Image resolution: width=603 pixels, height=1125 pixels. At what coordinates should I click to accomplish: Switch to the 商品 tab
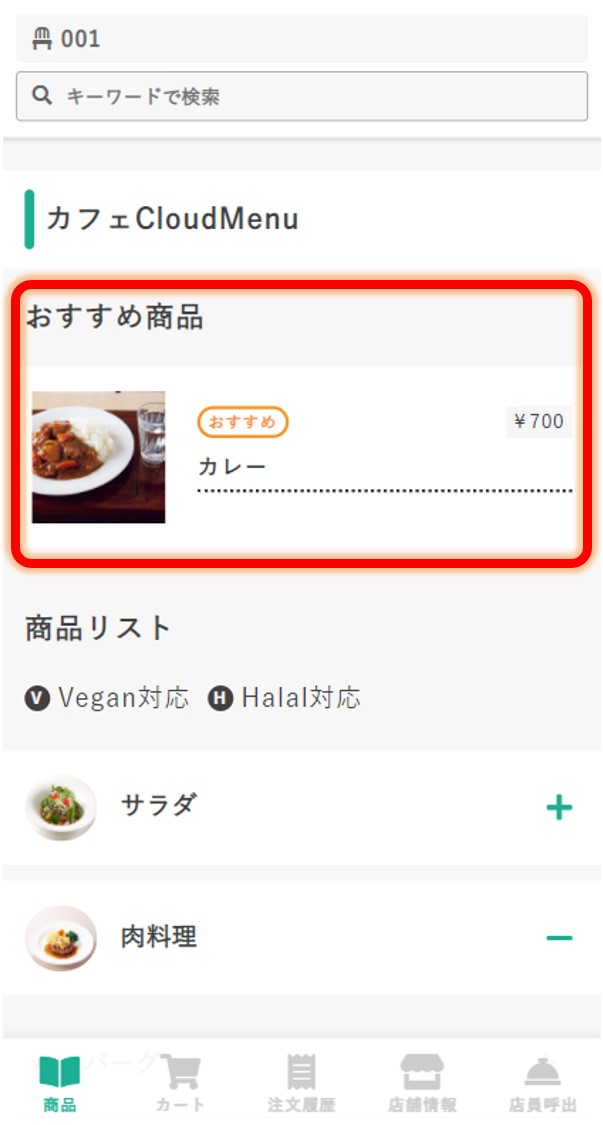(x=60, y=1083)
